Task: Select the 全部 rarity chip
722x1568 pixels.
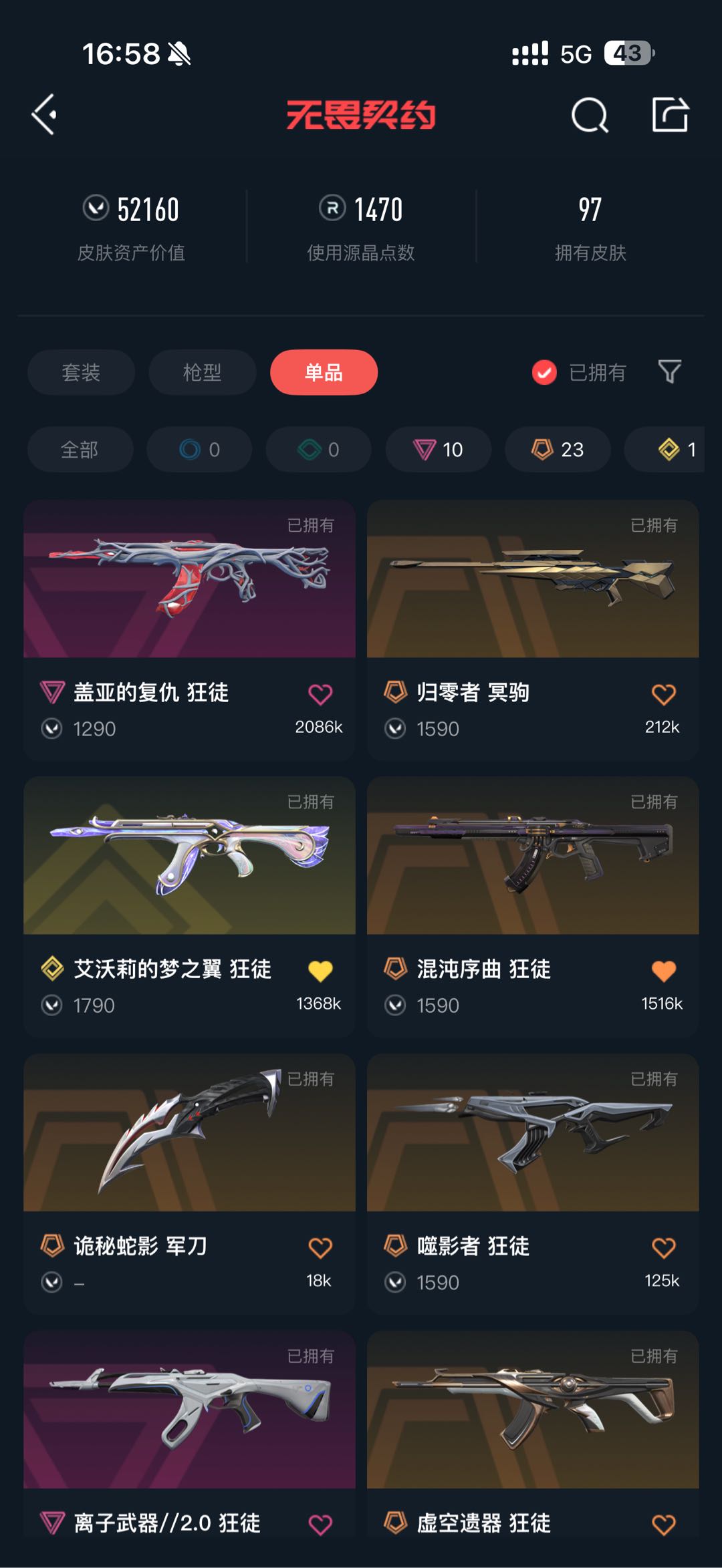Action: (80, 450)
